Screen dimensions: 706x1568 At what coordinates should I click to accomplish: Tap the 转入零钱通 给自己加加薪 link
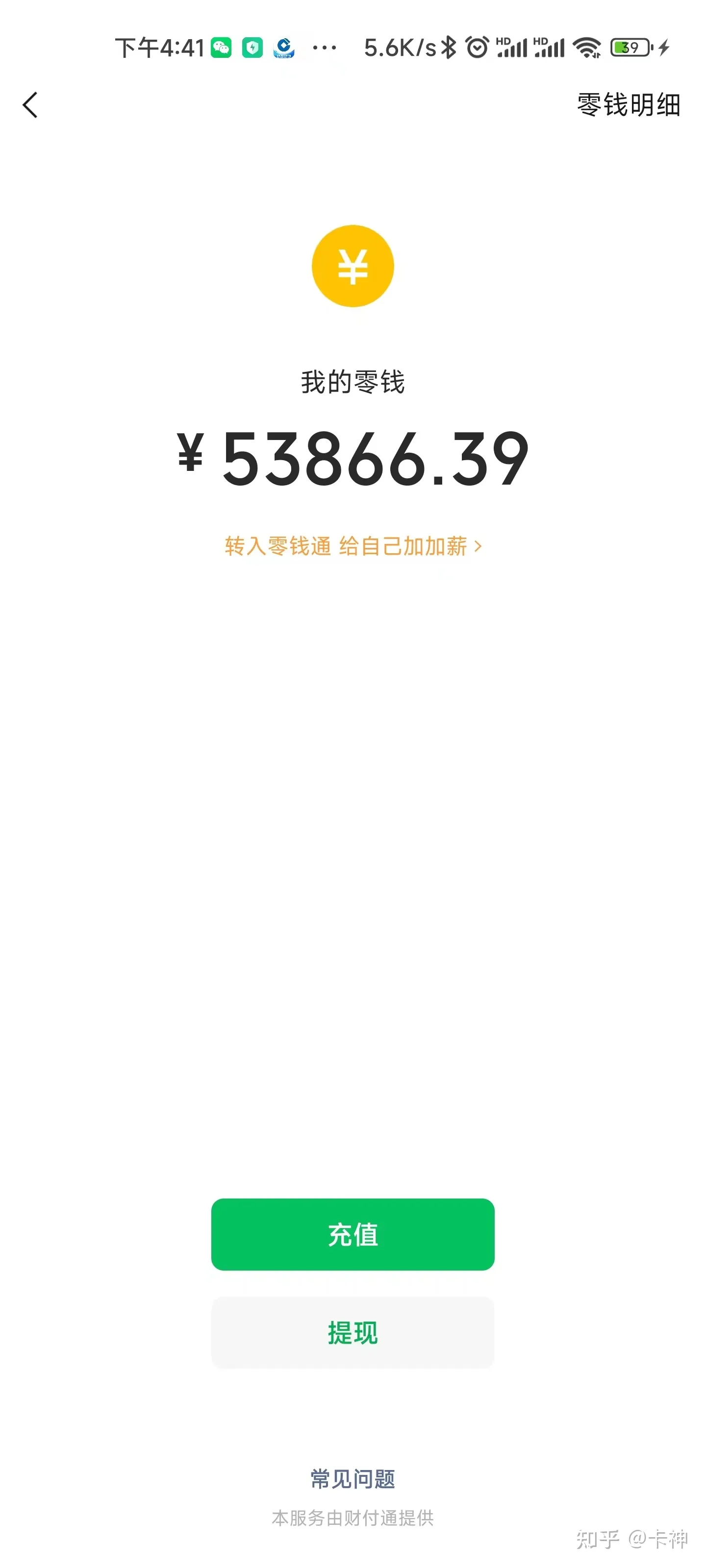[353, 546]
